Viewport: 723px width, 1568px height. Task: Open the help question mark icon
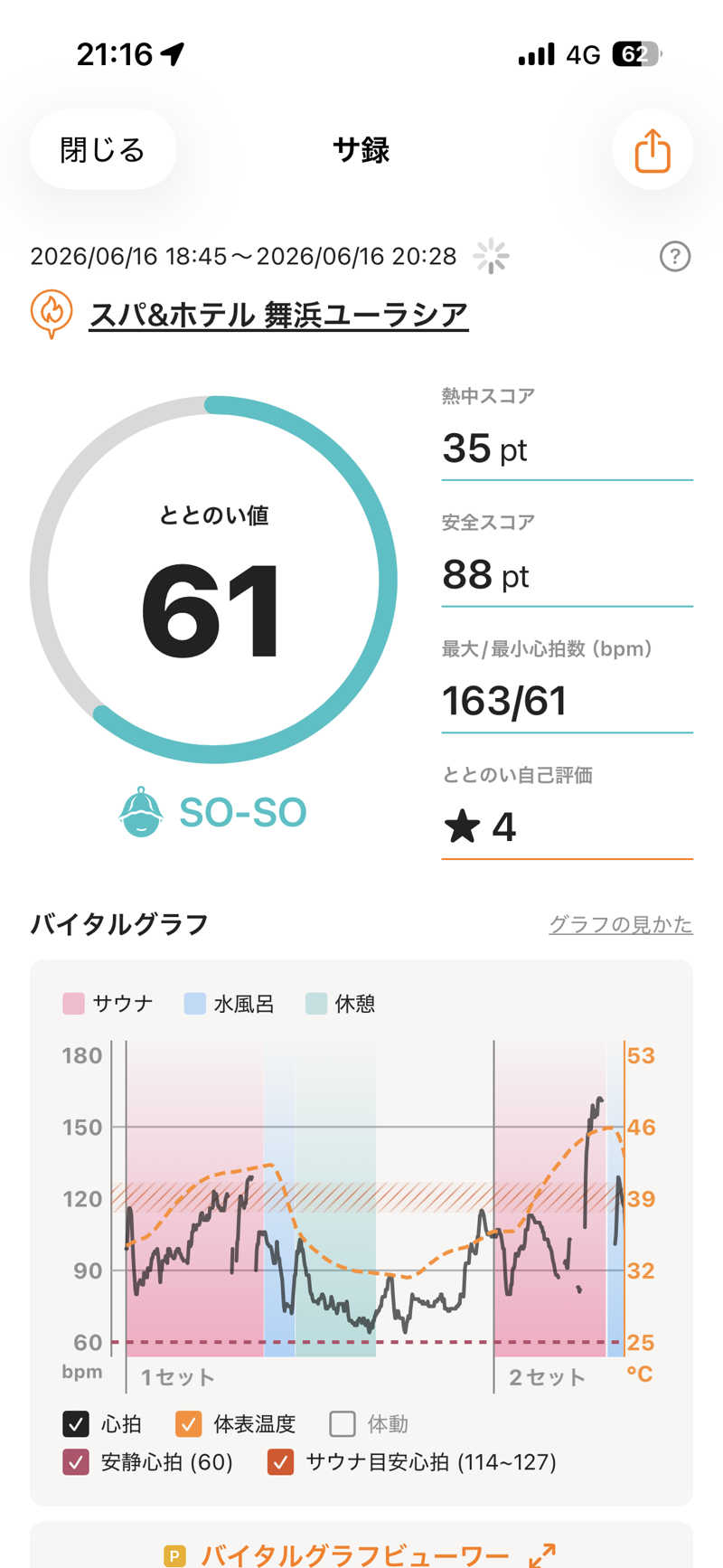coord(674,257)
